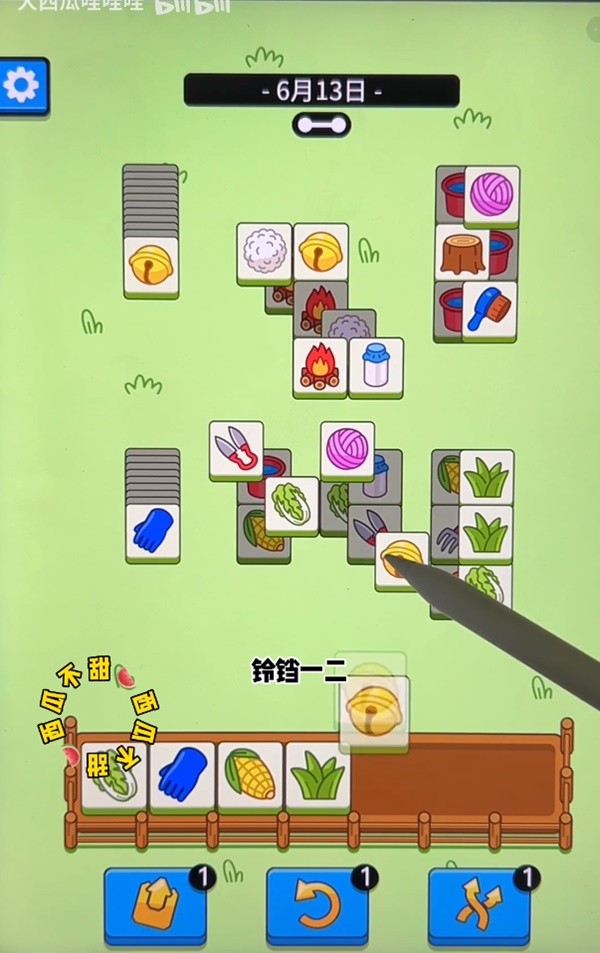Choose the yarn ball above the tree stump
600x953 pixels.
click(x=491, y=195)
